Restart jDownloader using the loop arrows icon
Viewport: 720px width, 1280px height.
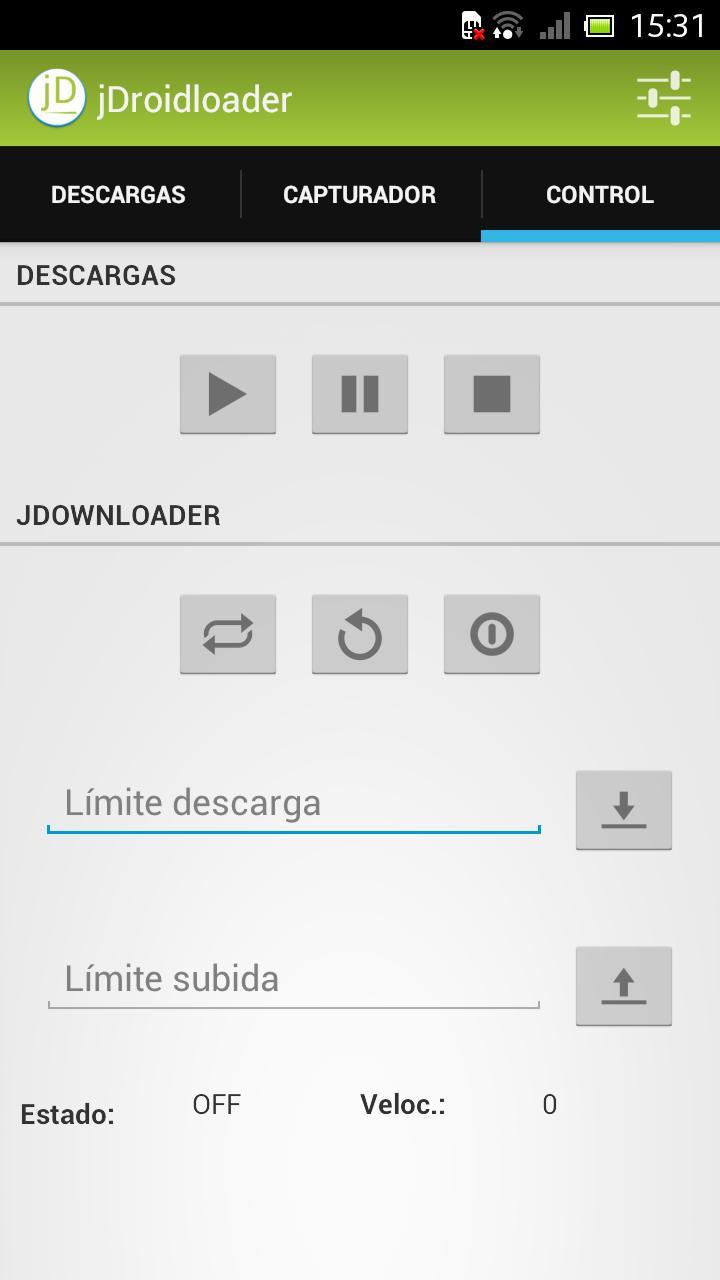coord(228,633)
